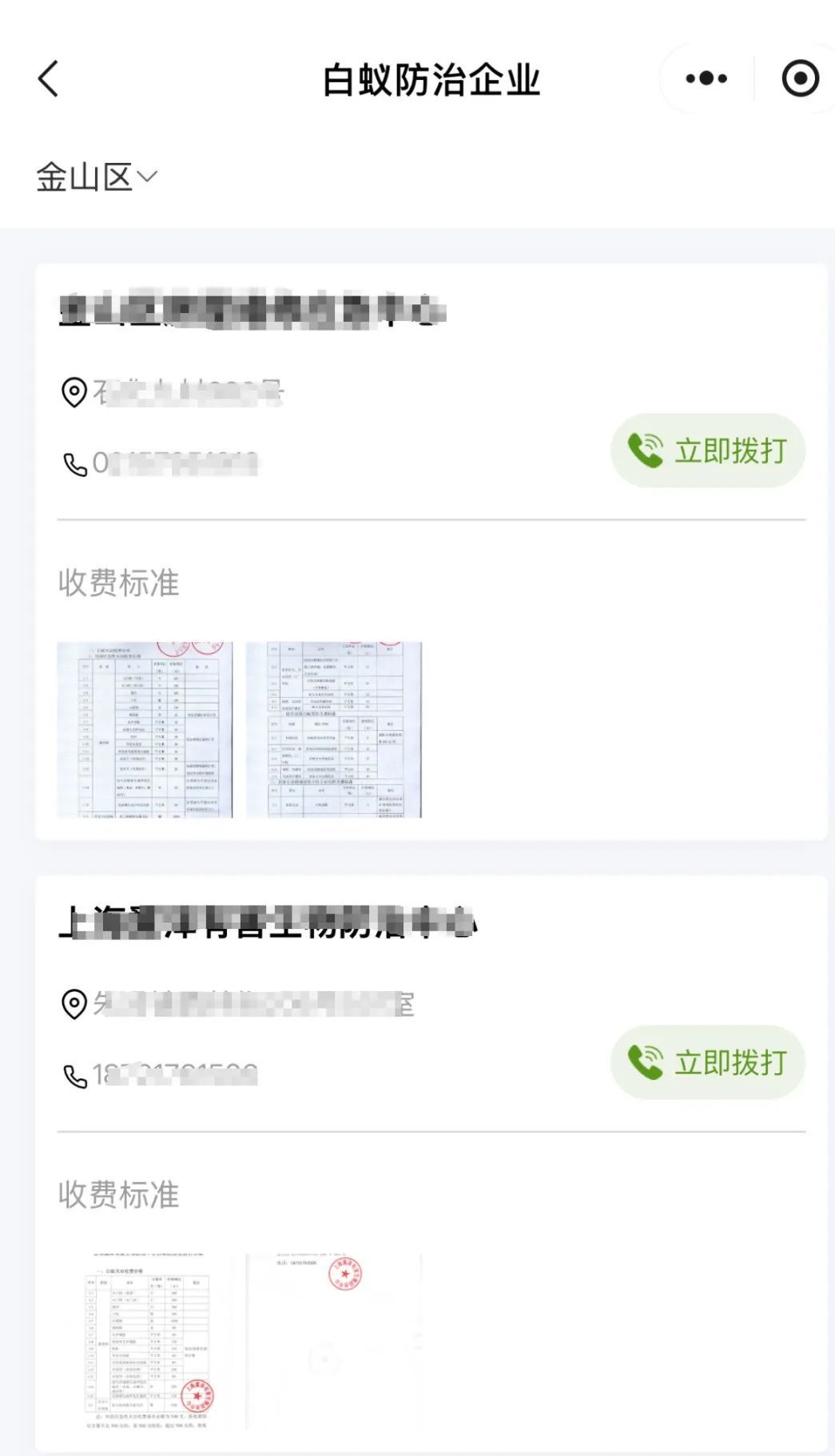835x1456 pixels.
Task: Expand the 金山区 district dropdown
Action: (x=97, y=177)
